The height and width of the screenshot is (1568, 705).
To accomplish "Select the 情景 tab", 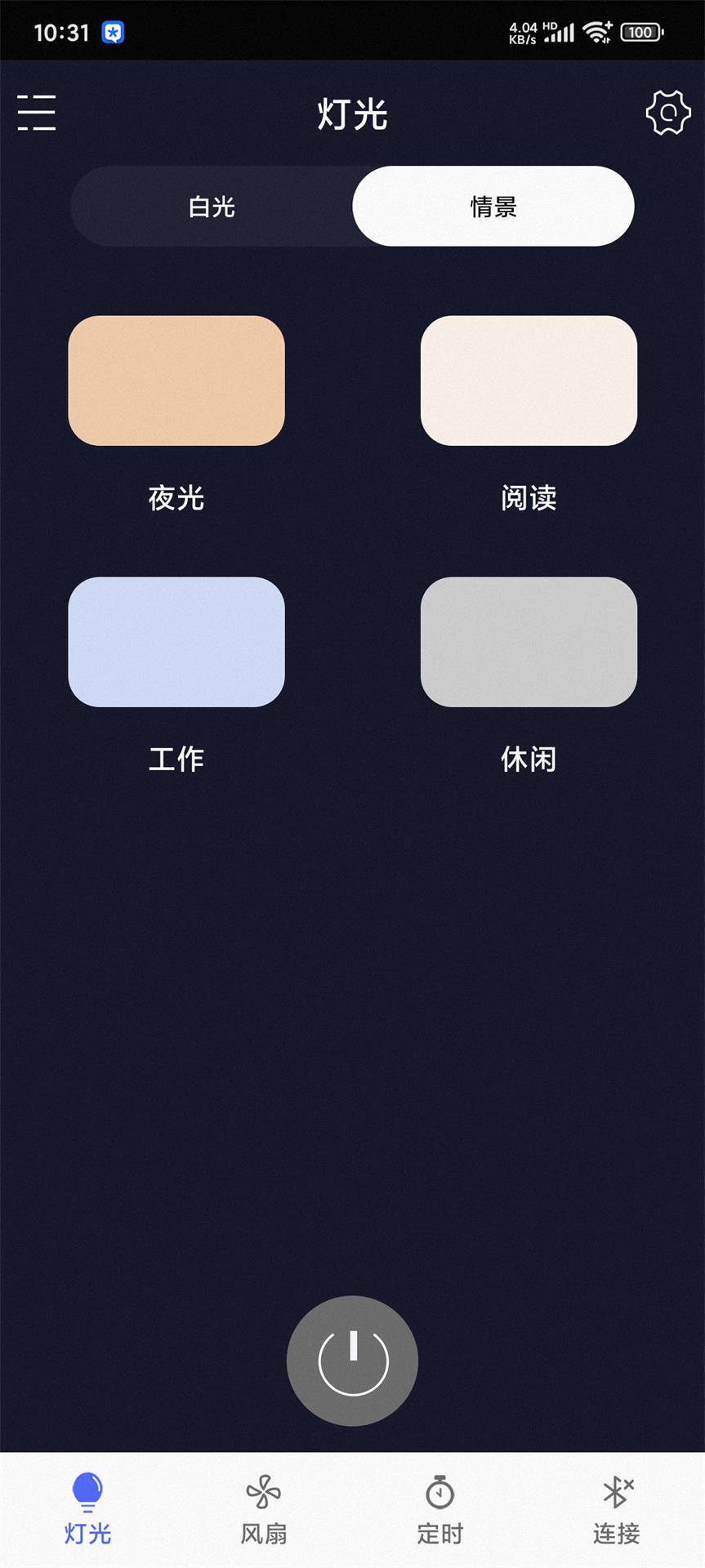I will coord(493,207).
